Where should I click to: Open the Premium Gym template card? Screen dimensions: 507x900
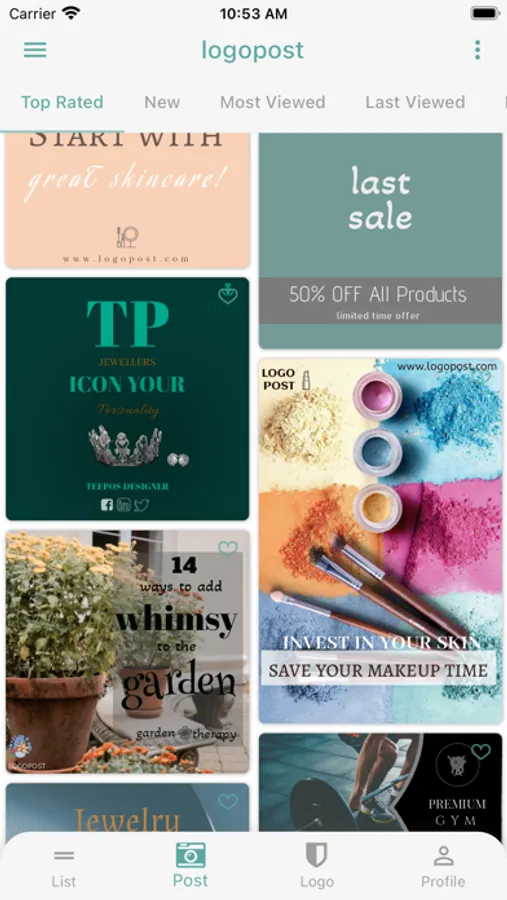click(x=380, y=782)
